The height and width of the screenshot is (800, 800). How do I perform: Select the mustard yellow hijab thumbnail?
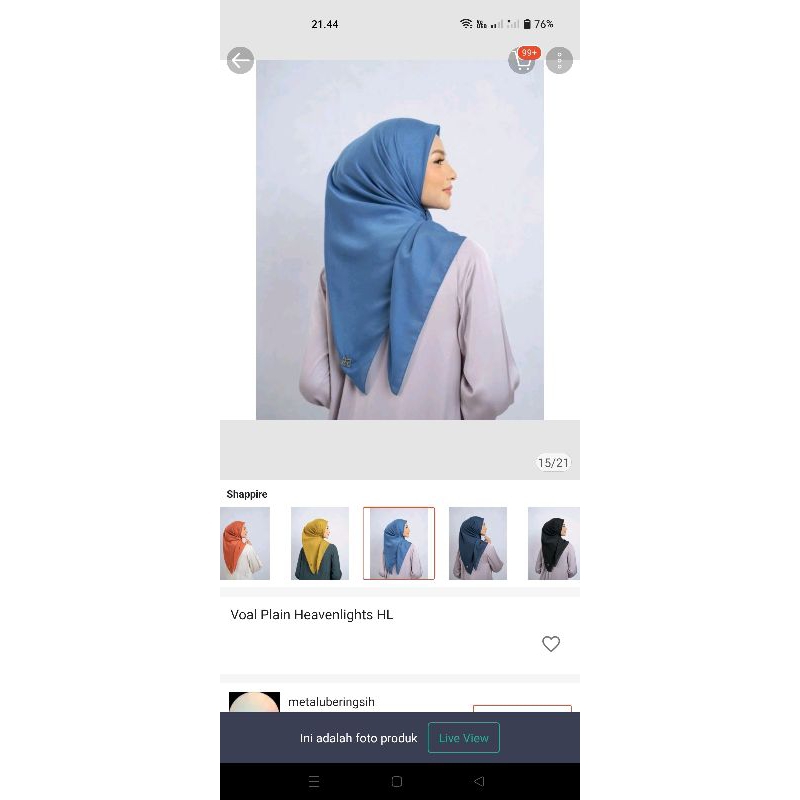(x=320, y=543)
